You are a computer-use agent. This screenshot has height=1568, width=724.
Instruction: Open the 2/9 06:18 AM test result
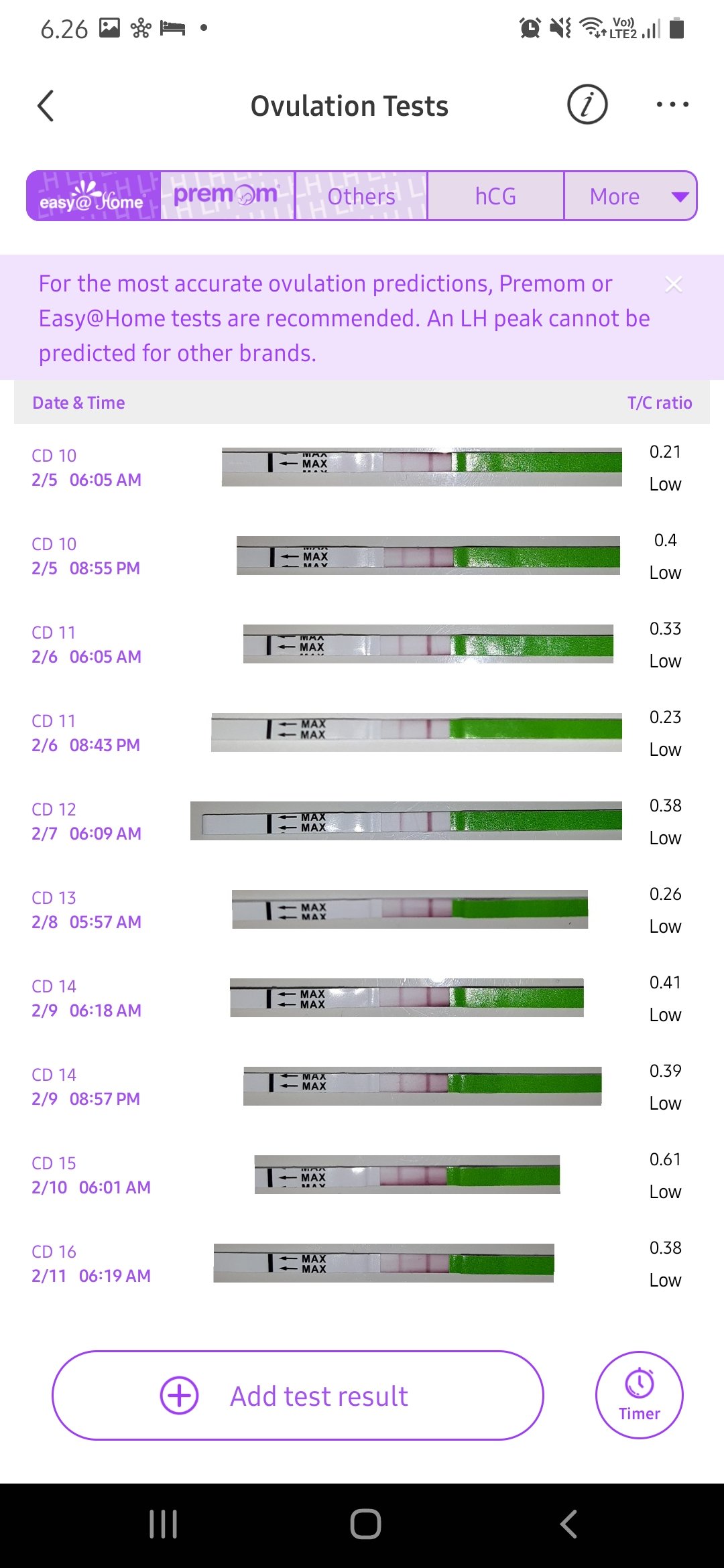[x=362, y=998]
